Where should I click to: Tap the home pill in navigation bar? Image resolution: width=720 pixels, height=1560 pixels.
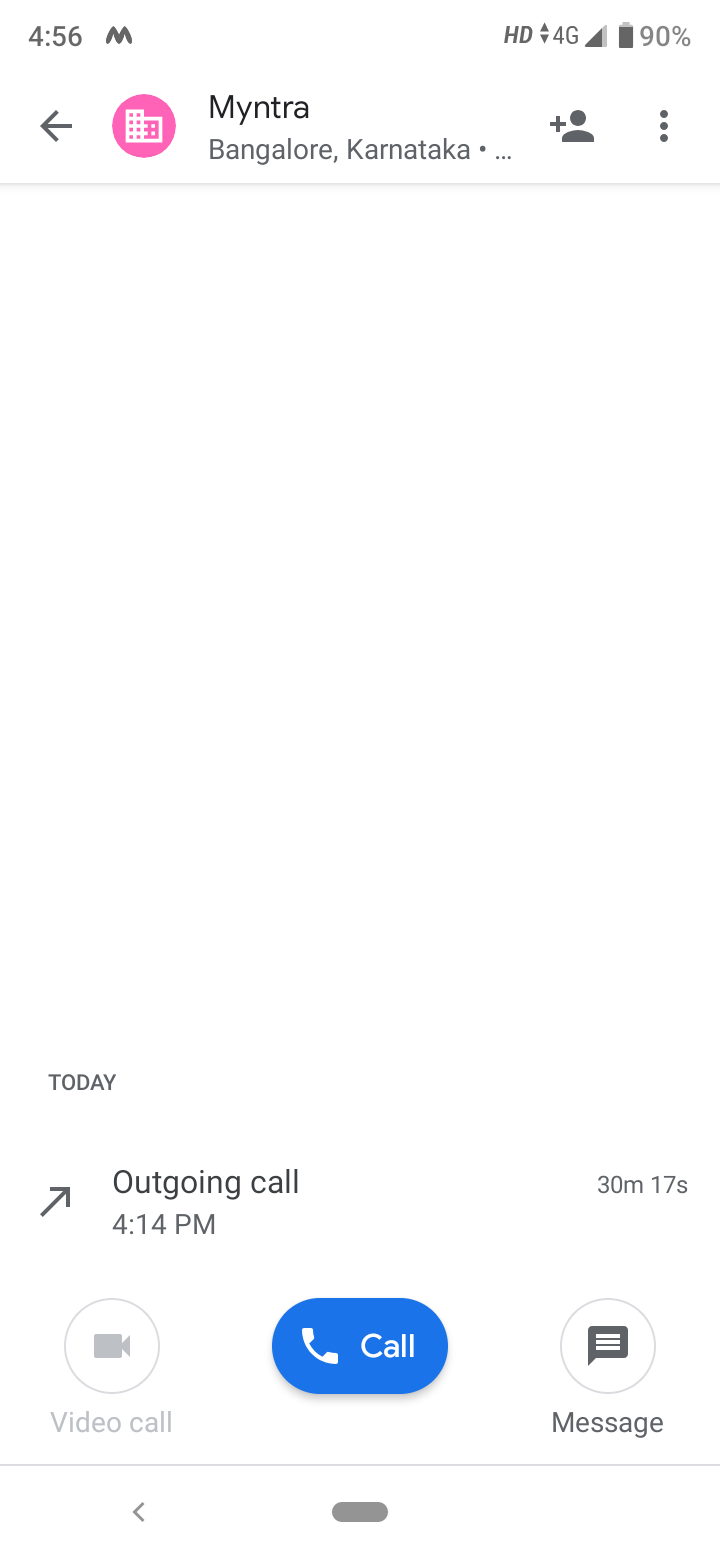(x=359, y=1512)
